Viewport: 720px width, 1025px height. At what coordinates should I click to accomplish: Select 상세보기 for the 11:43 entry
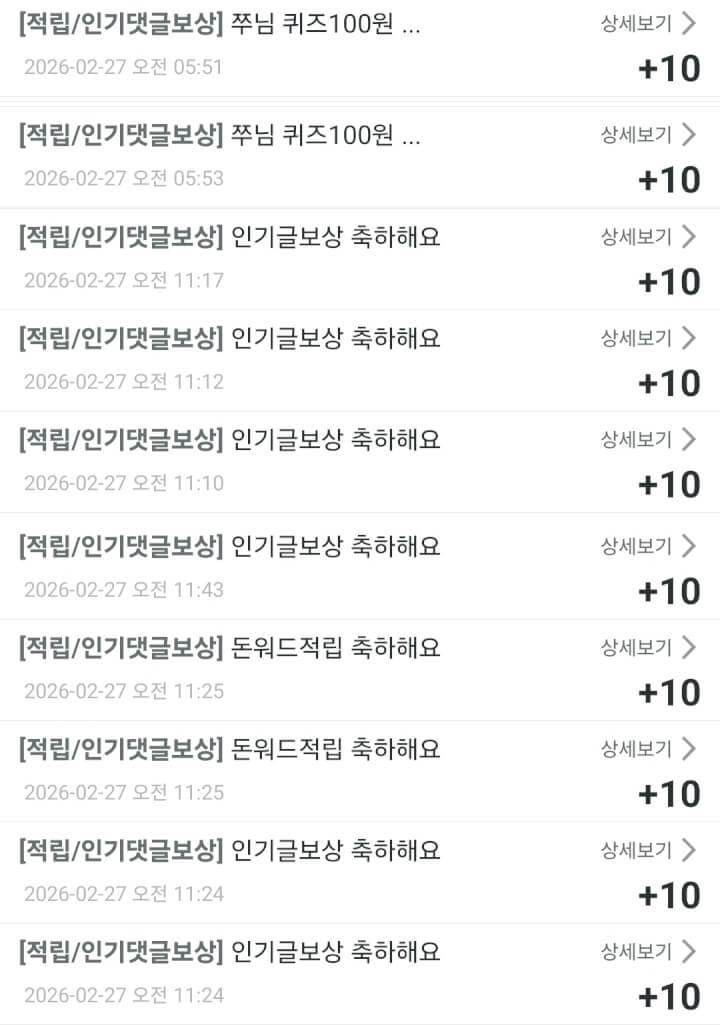tap(647, 546)
